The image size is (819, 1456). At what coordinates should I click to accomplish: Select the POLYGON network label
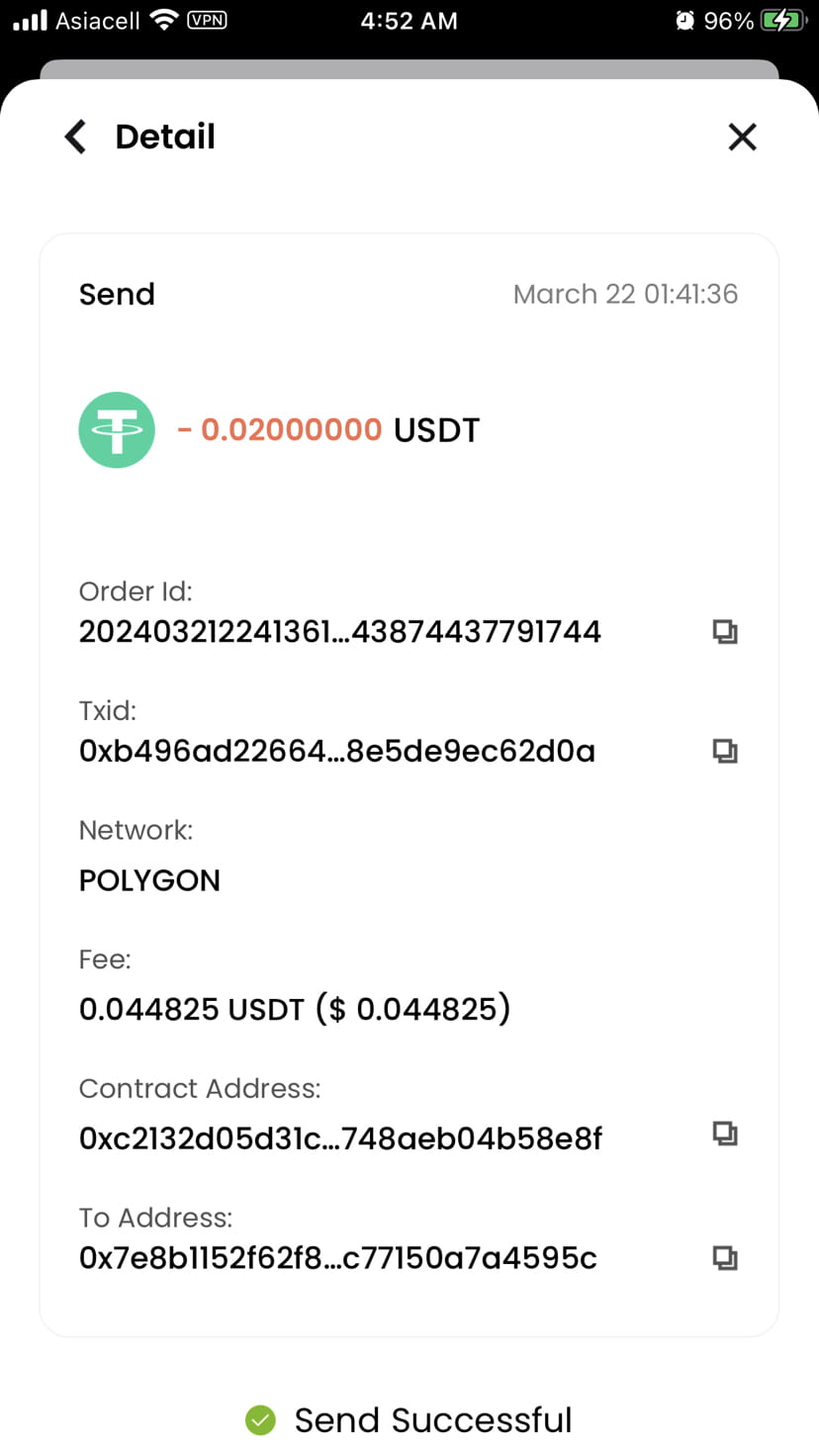(149, 880)
